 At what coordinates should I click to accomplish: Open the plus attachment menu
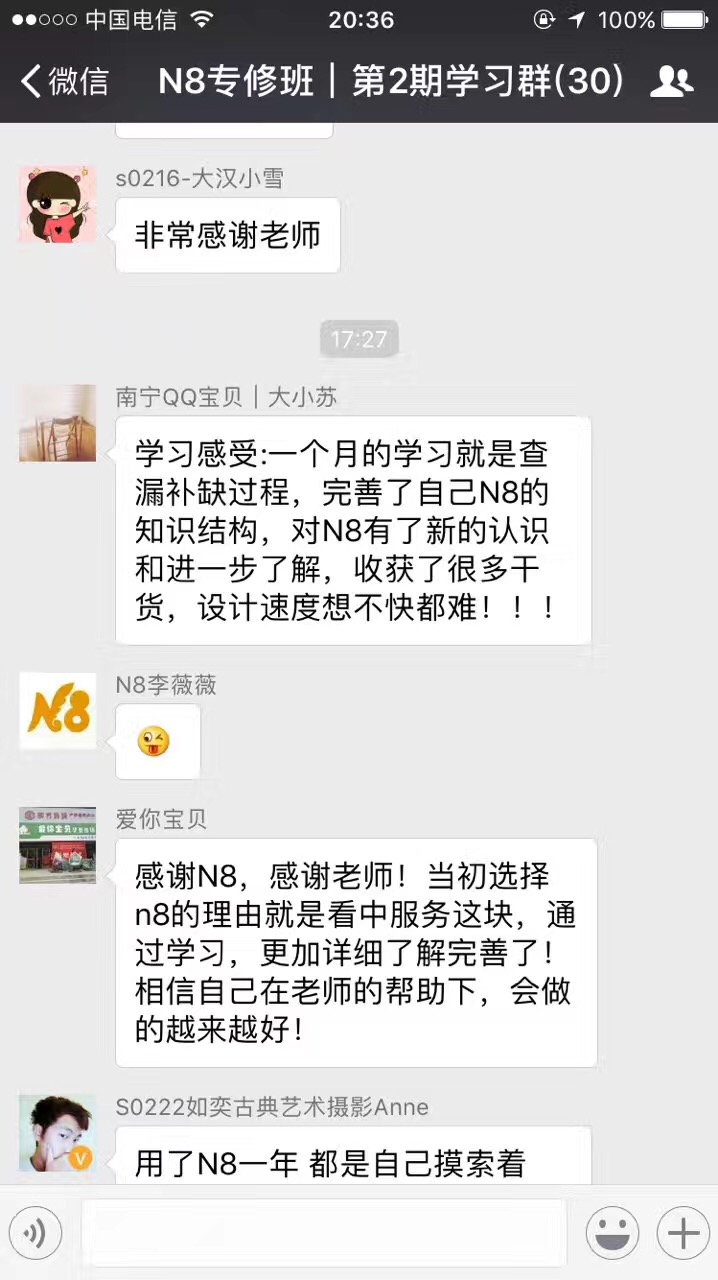(x=683, y=1233)
